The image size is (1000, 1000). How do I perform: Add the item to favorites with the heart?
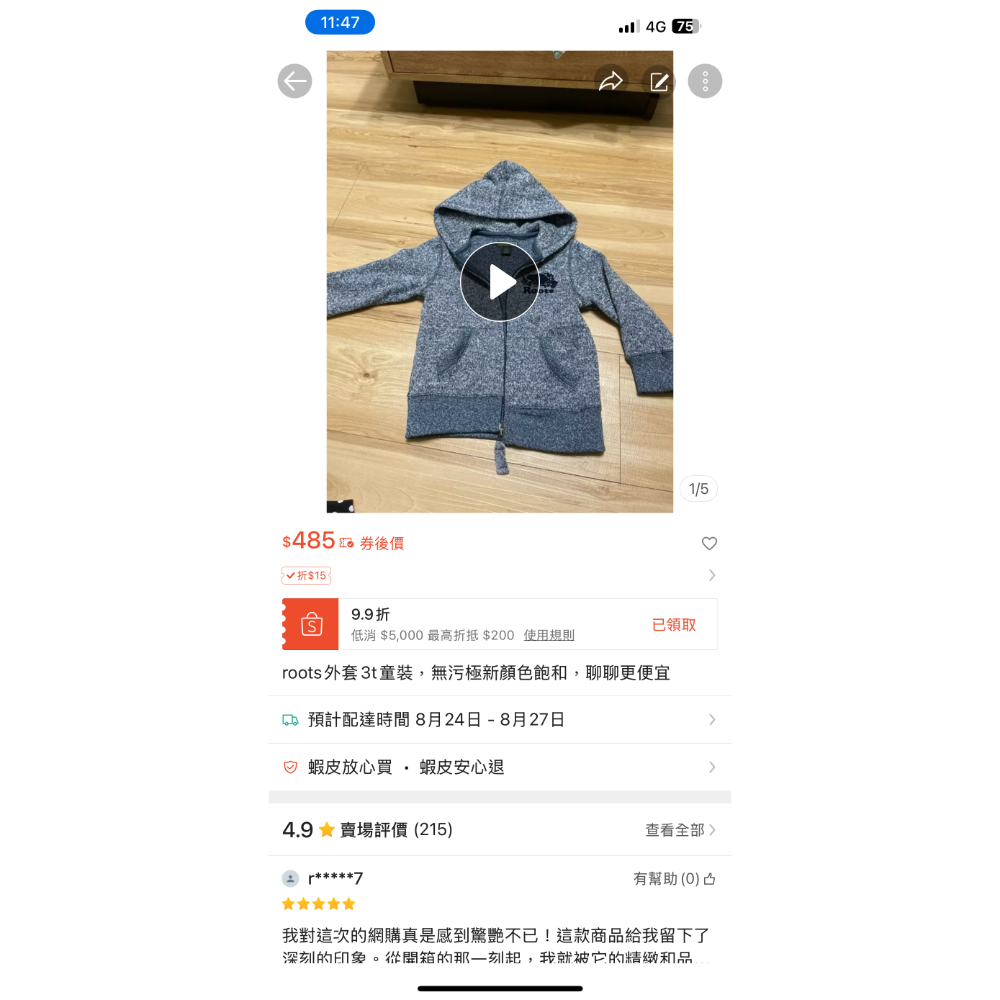tap(709, 543)
